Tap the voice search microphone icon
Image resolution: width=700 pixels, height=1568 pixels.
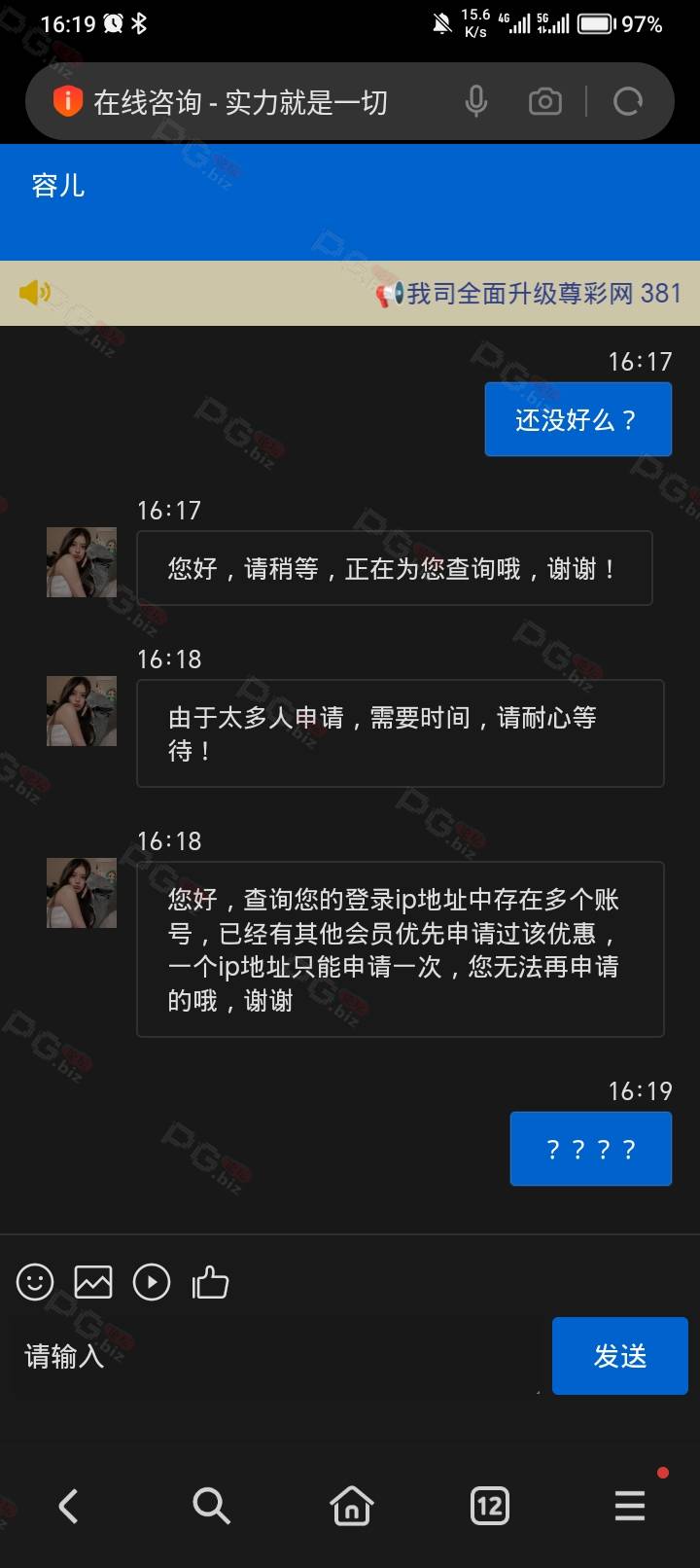pos(476,101)
